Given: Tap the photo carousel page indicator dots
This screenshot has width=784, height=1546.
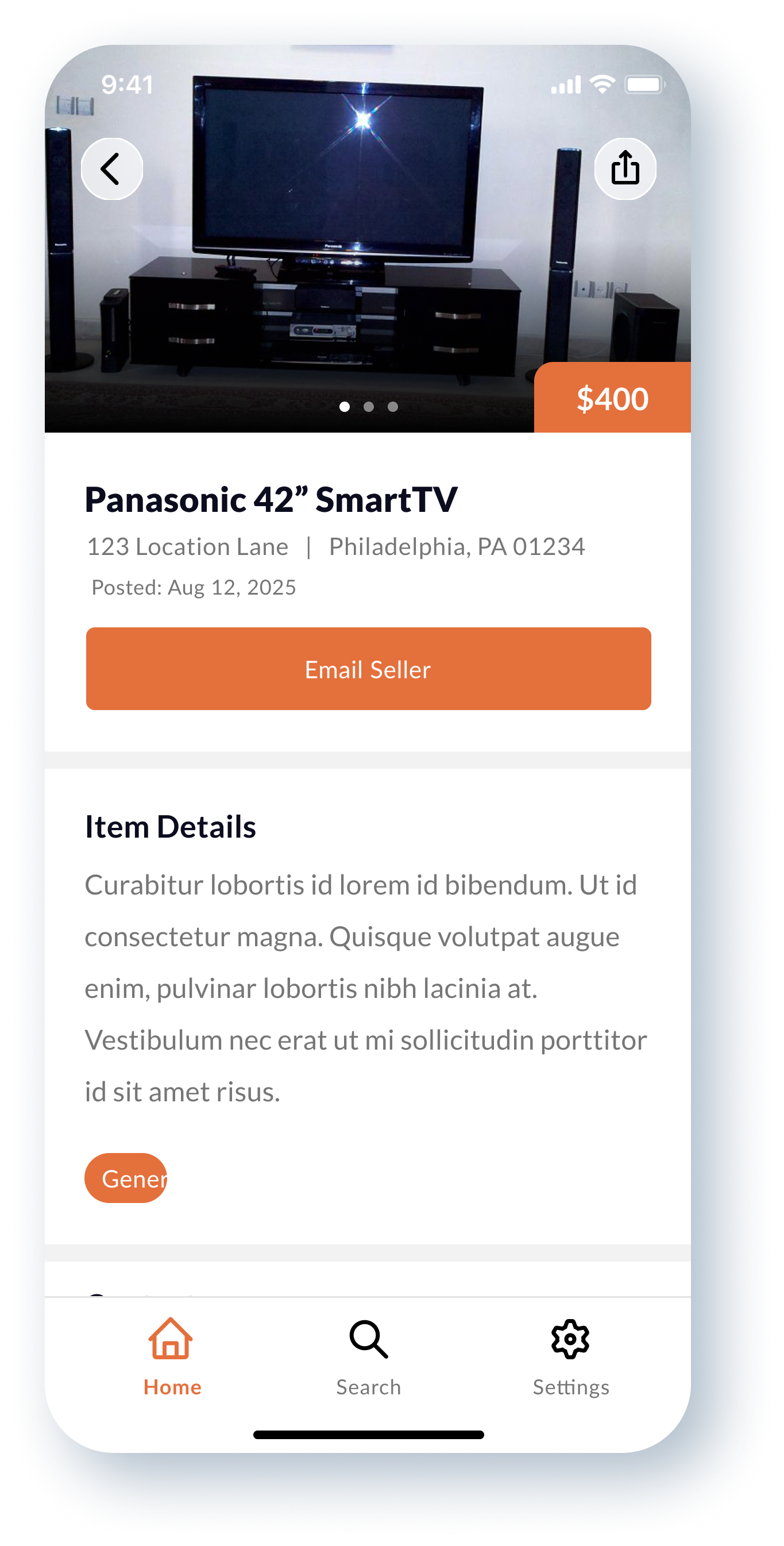Looking at the screenshot, I should (368, 407).
